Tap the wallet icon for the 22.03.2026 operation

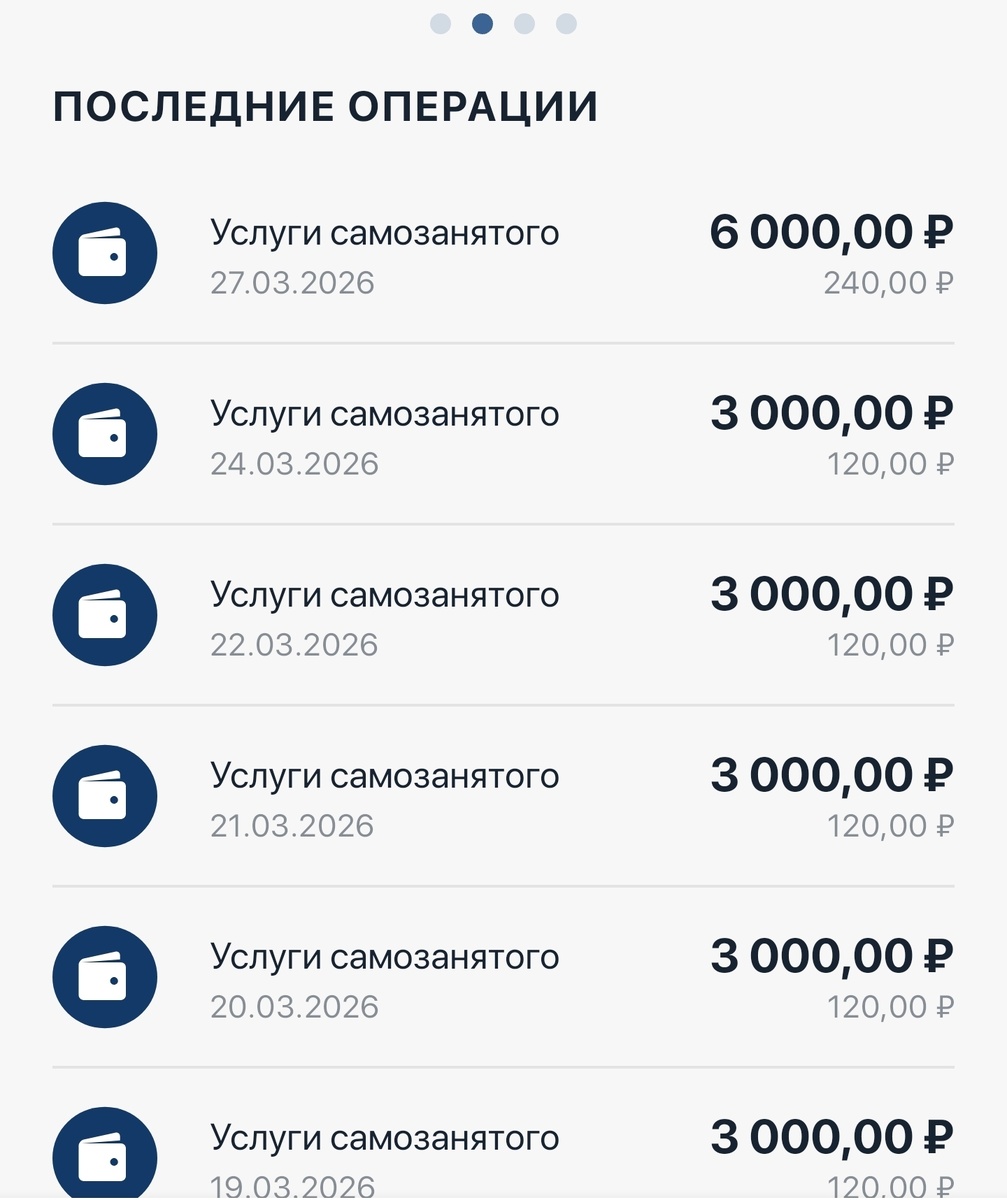click(104, 615)
